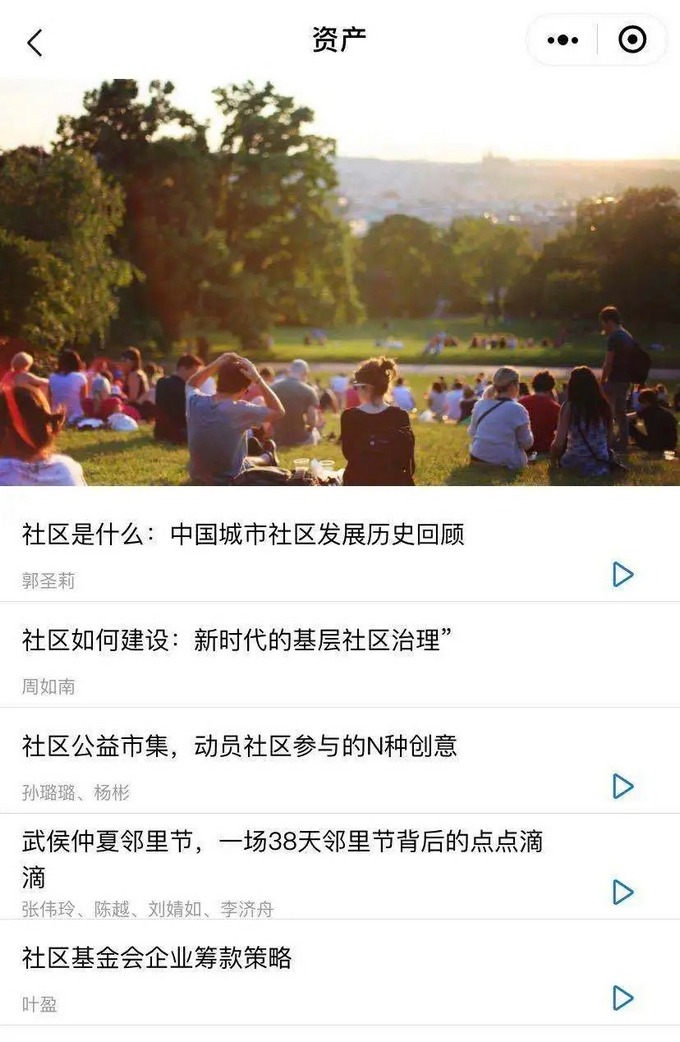Viewport: 680px width, 1042px height.
Task: Play 社区公益市集 talk by 孙璐璐、杨彬
Action: [x=623, y=786]
